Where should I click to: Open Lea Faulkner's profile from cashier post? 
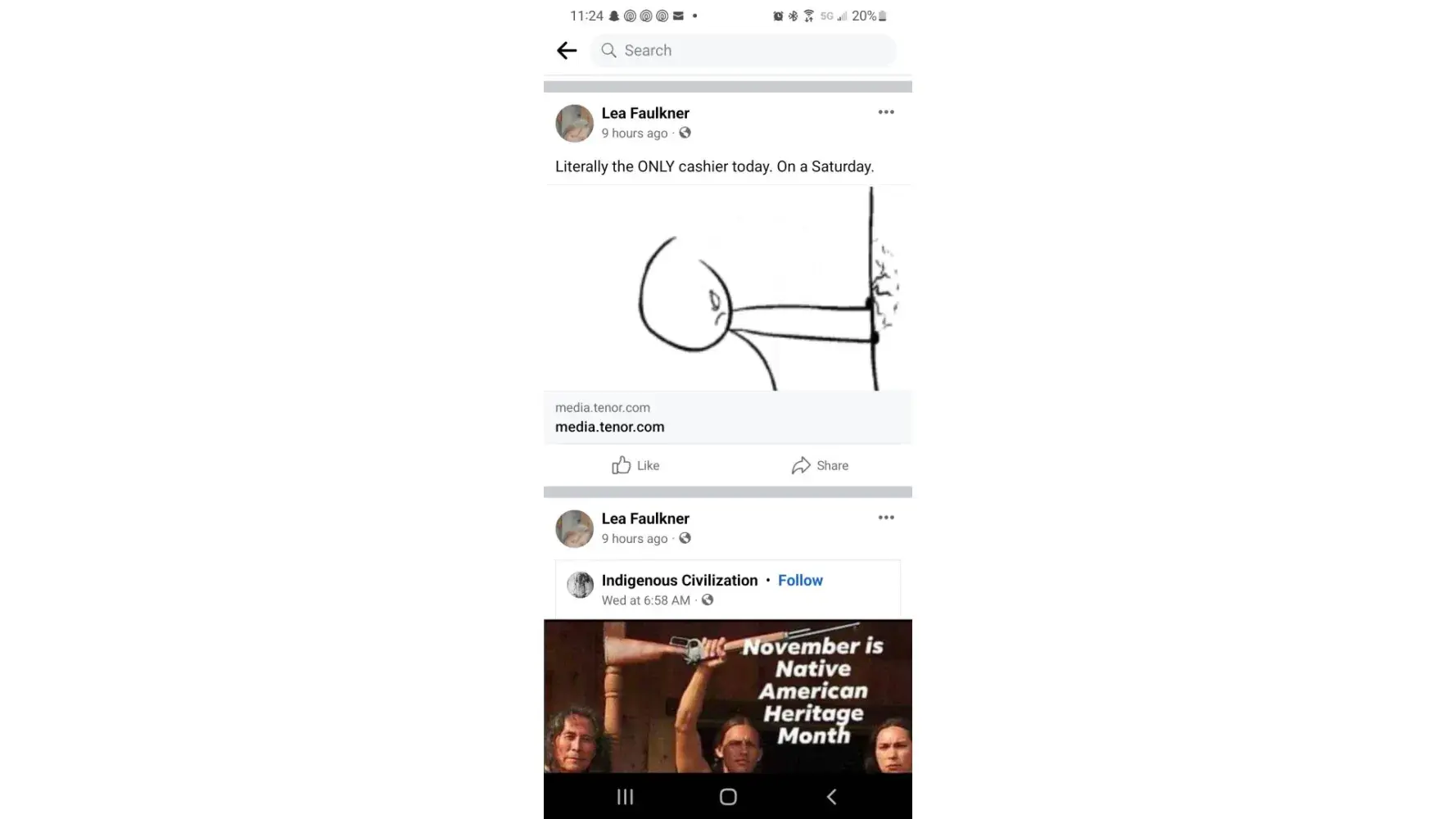(645, 113)
